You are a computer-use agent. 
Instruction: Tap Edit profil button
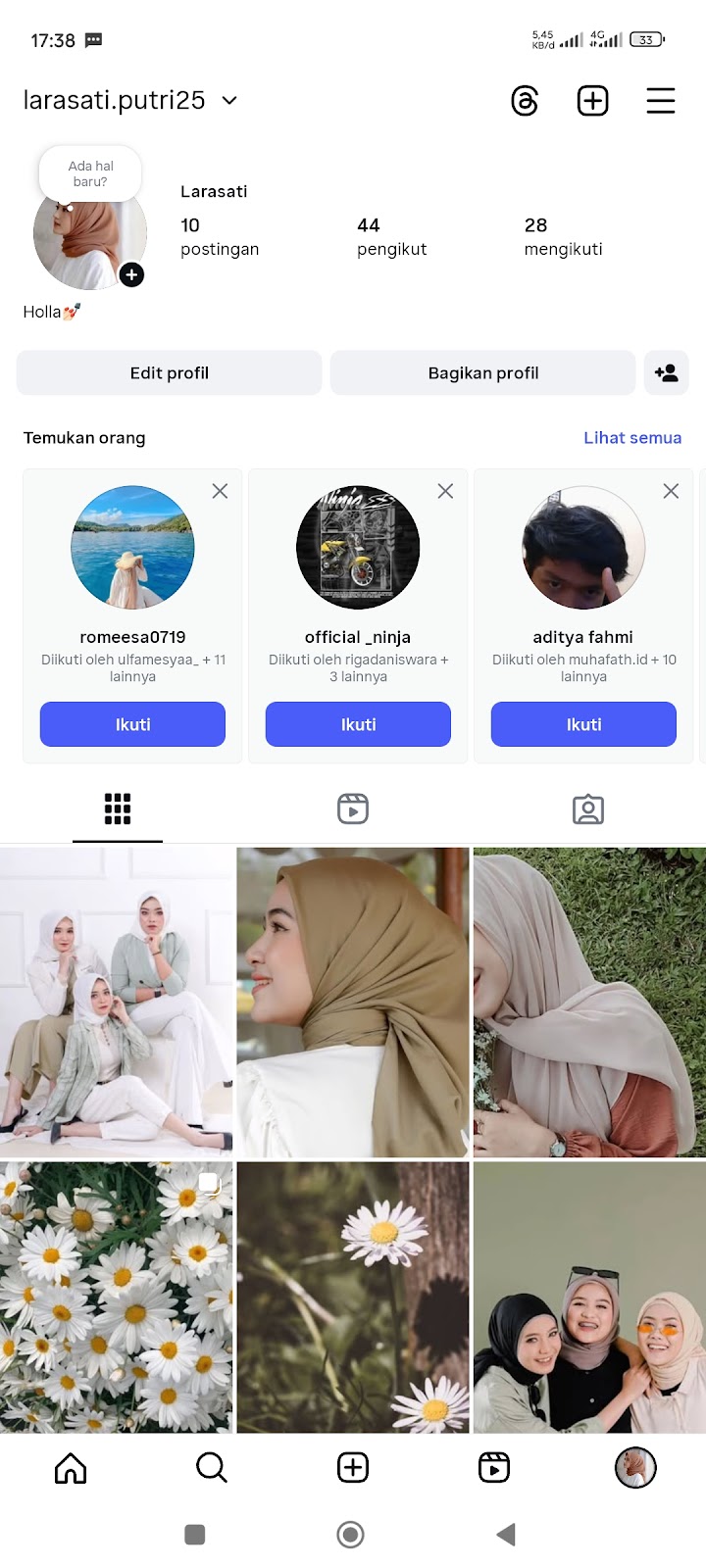[169, 372]
